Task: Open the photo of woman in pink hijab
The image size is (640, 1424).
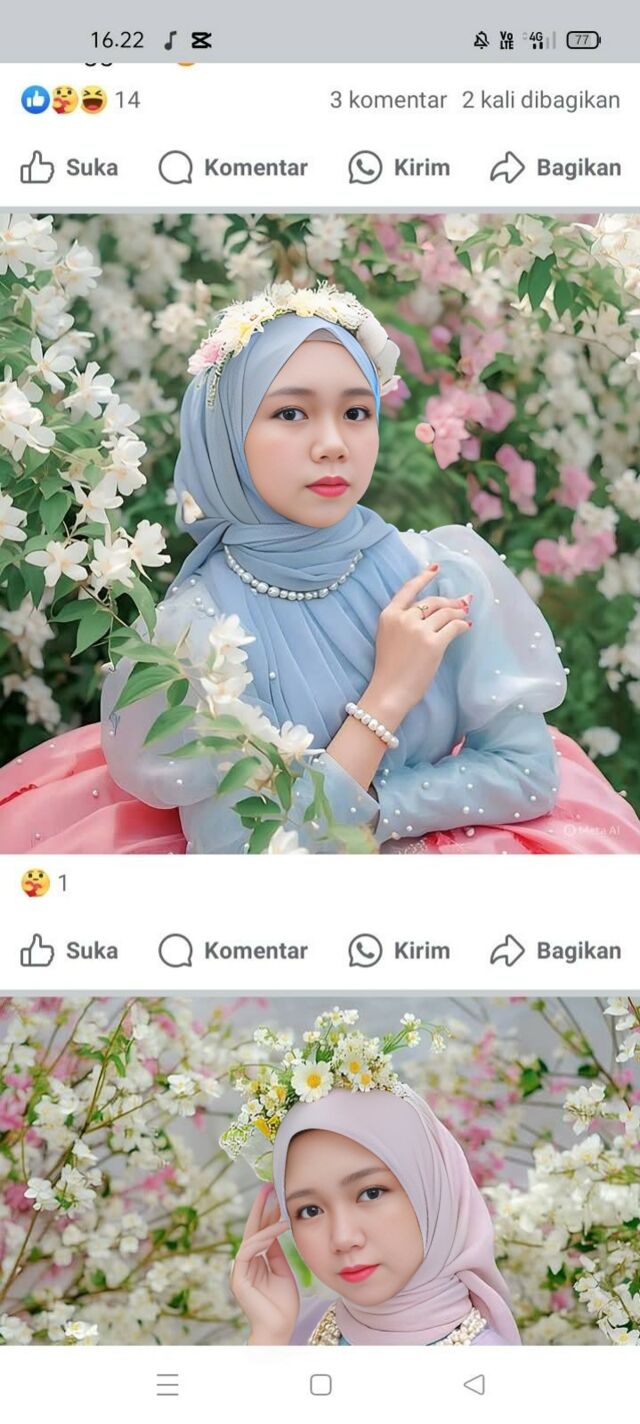Action: tap(320, 1170)
